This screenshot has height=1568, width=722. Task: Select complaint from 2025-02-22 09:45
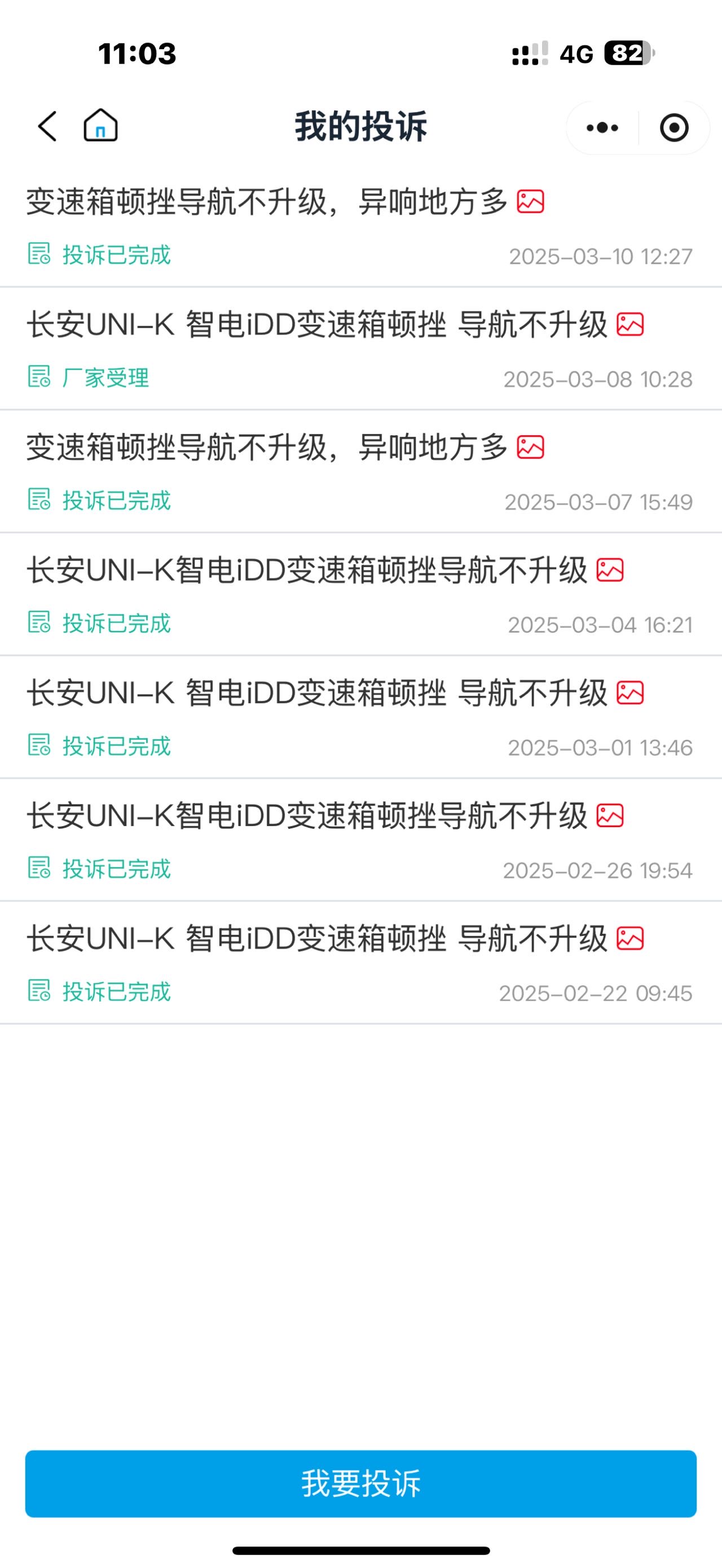(361, 963)
